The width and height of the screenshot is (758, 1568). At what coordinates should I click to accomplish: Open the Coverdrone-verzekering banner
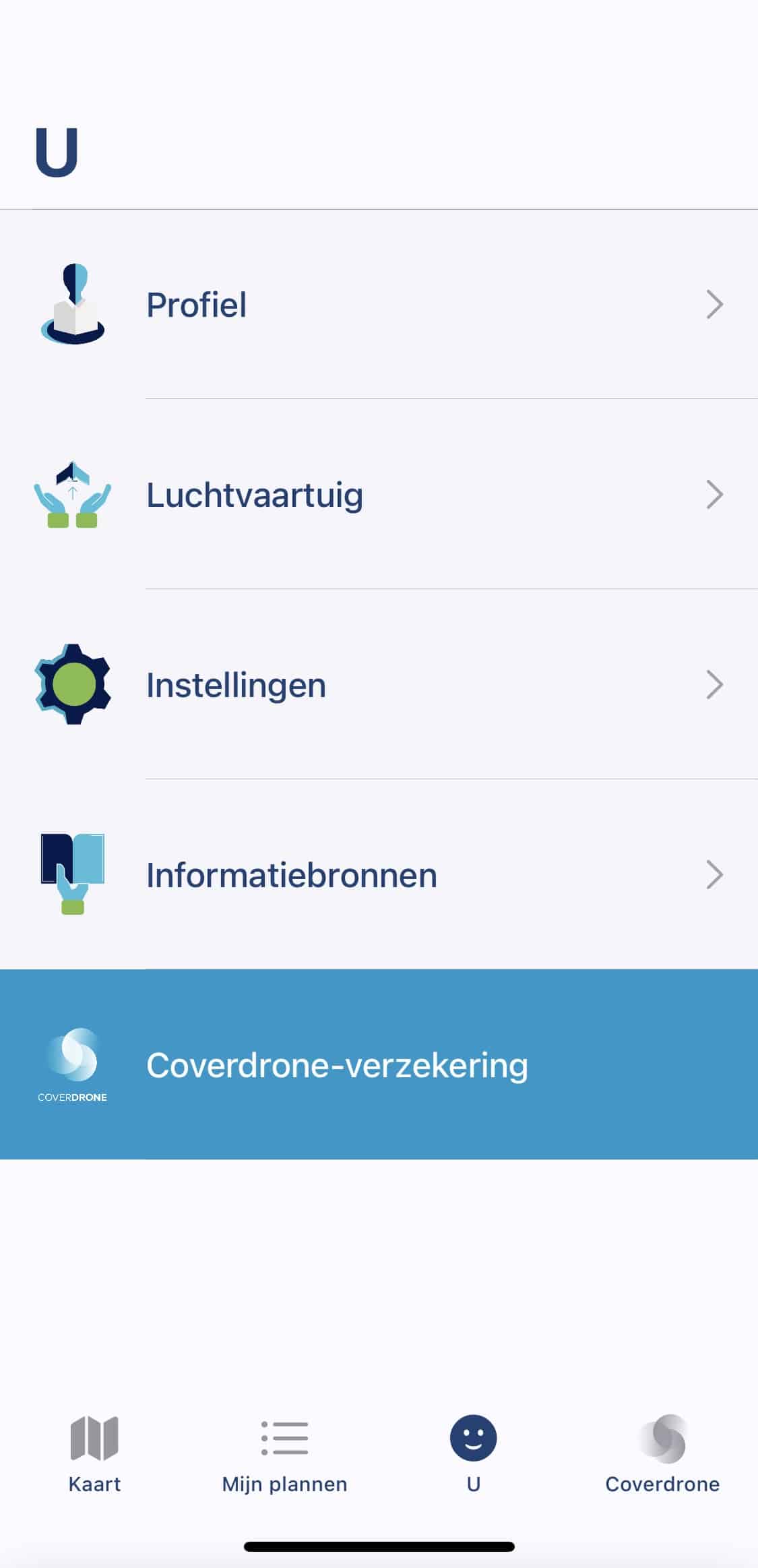click(379, 1064)
